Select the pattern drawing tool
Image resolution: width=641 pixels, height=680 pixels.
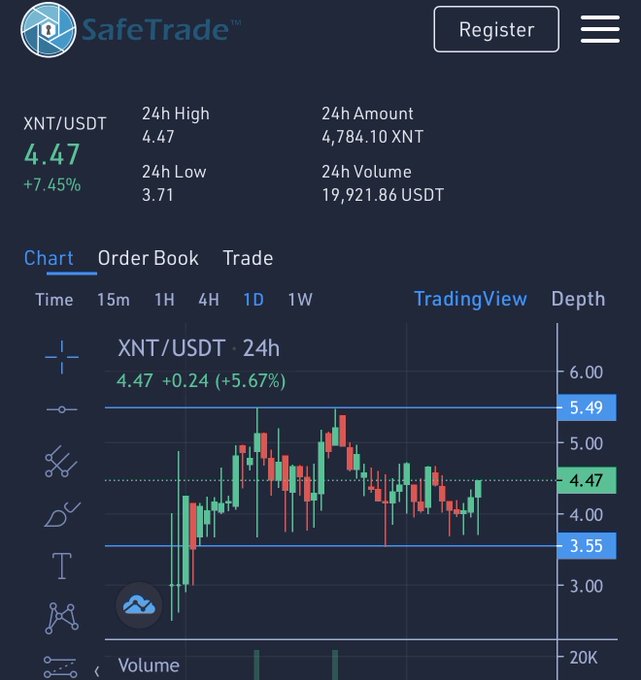point(62,617)
